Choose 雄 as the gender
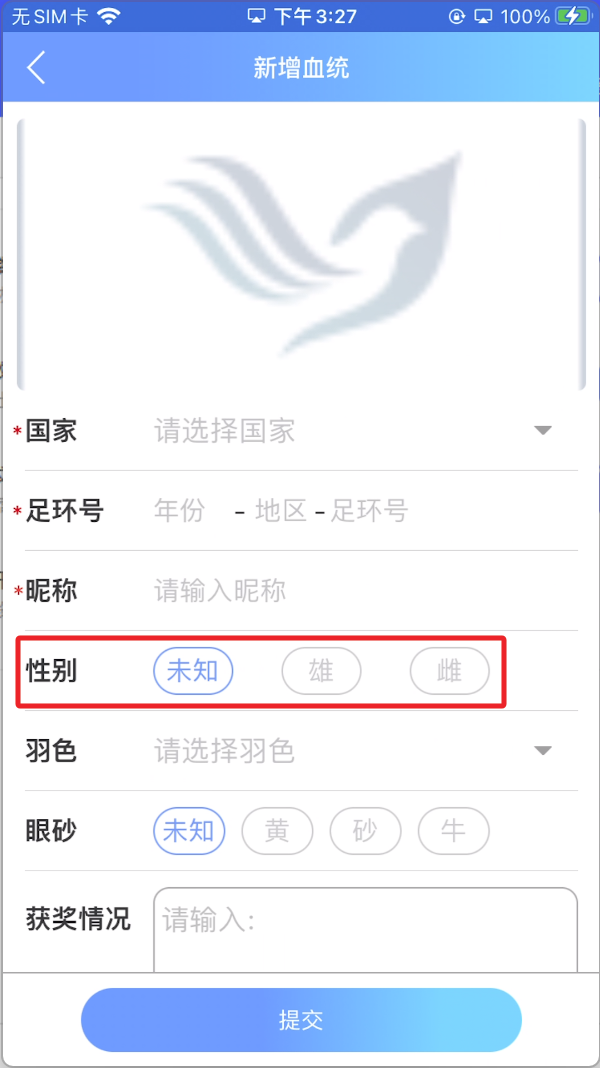Image resolution: width=600 pixels, height=1068 pixels. click(x=321, y=671)
